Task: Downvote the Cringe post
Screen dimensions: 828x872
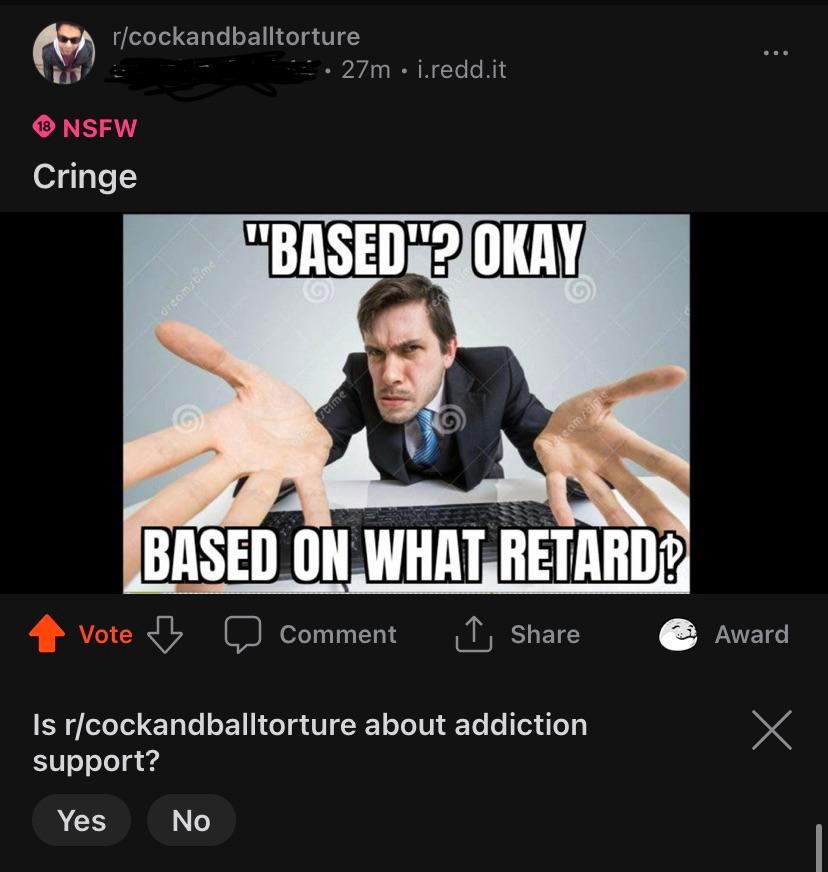Action: 165,634
